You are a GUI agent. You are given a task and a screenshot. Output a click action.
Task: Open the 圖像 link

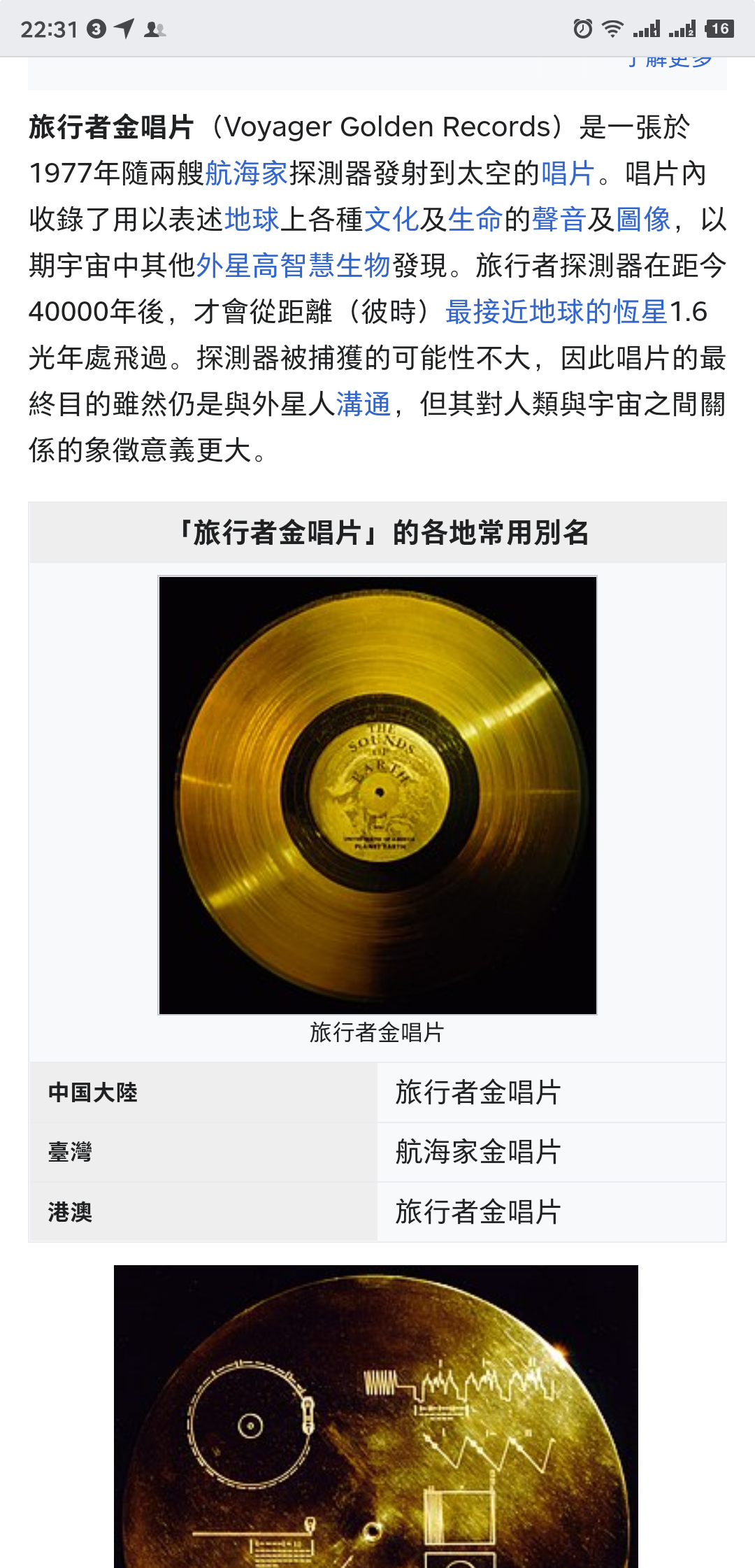[x=642, y=220]
